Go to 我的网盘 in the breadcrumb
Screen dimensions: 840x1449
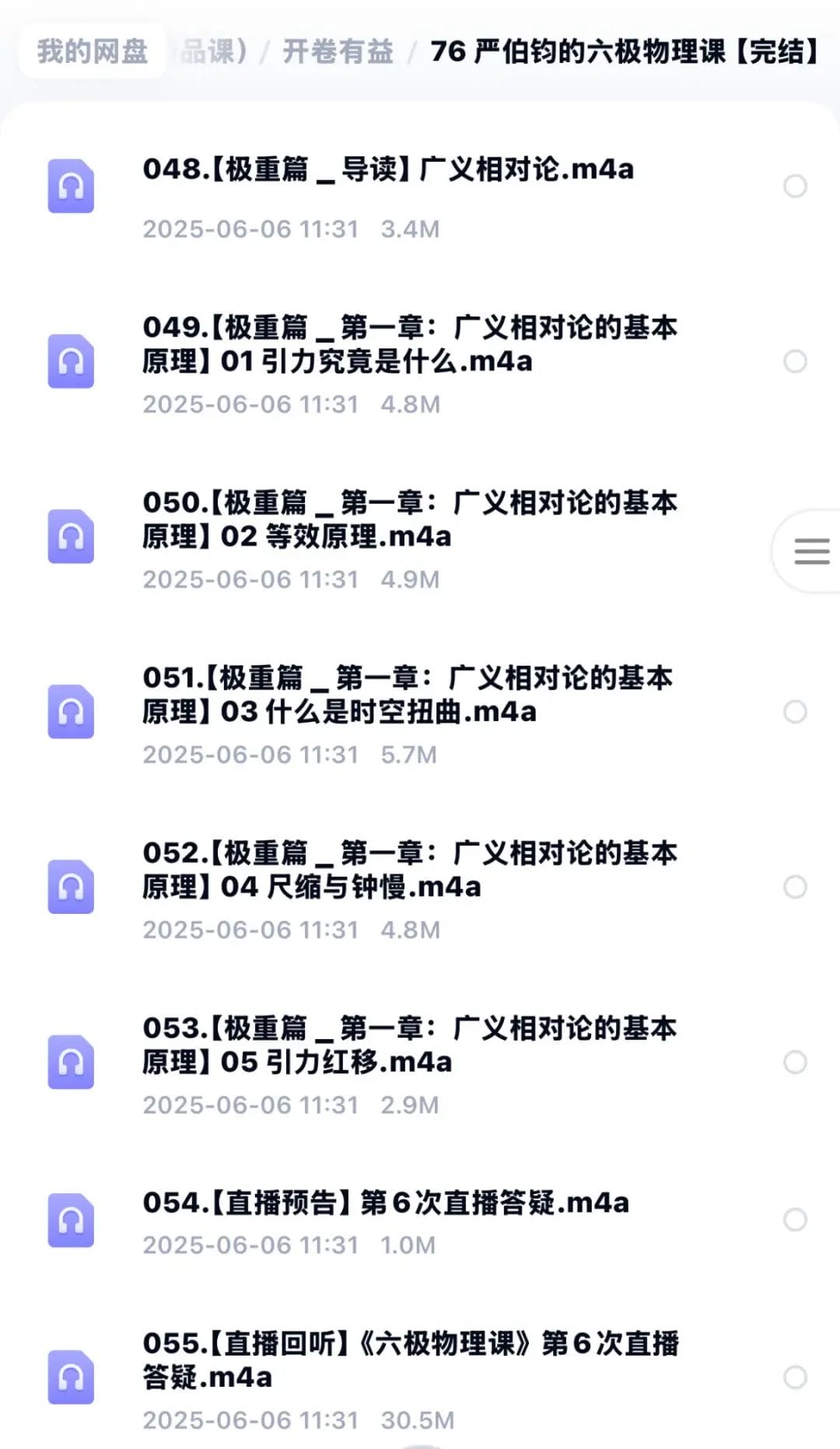point(93,51)
